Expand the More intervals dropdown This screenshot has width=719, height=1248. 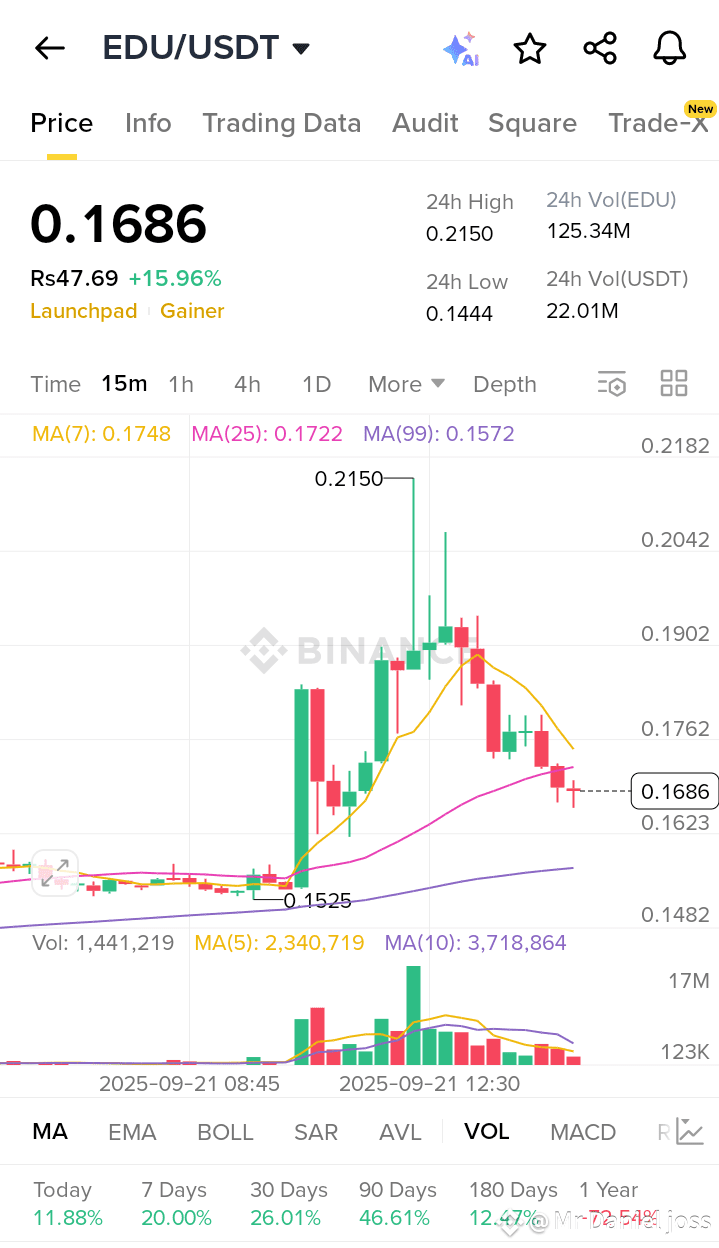[406, 384]
